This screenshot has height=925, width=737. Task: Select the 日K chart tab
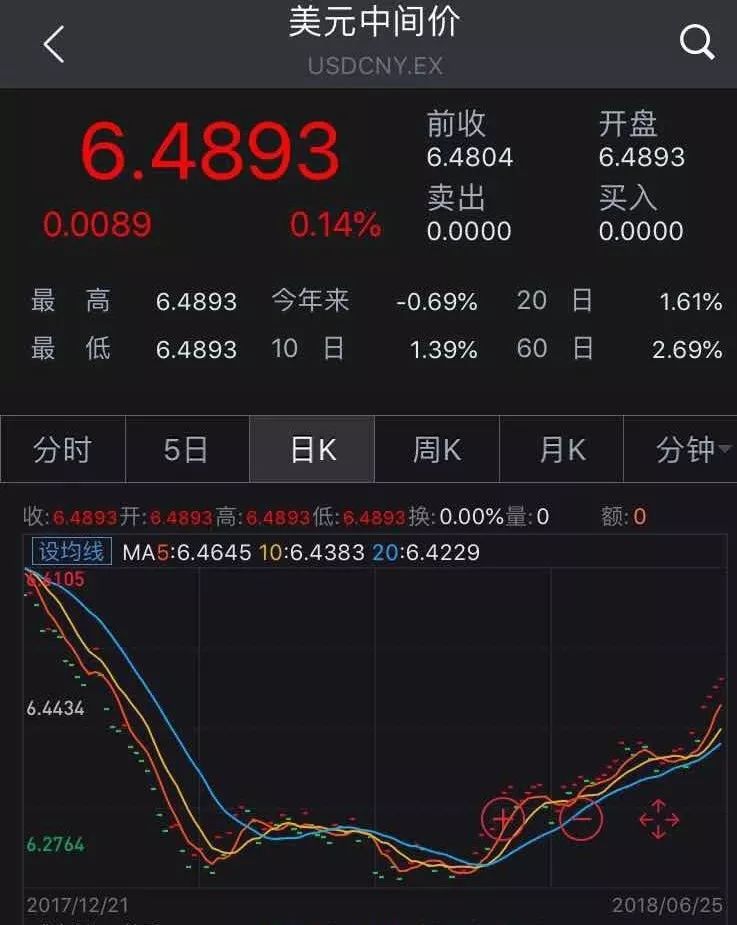pos(312,450)
